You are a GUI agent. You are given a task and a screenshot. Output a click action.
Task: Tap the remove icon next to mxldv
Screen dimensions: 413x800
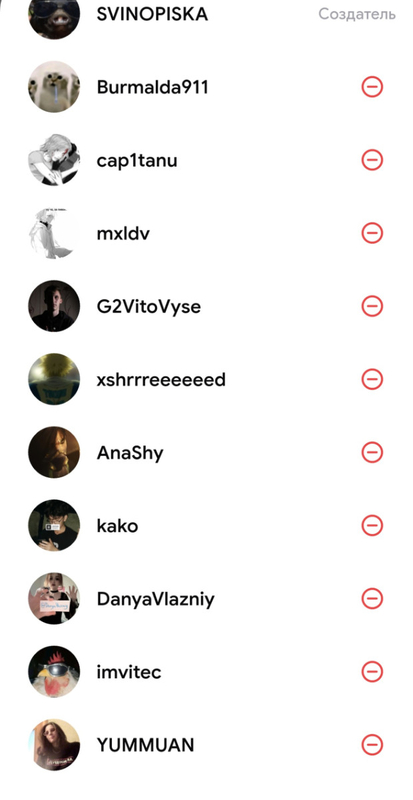[372, 233]
